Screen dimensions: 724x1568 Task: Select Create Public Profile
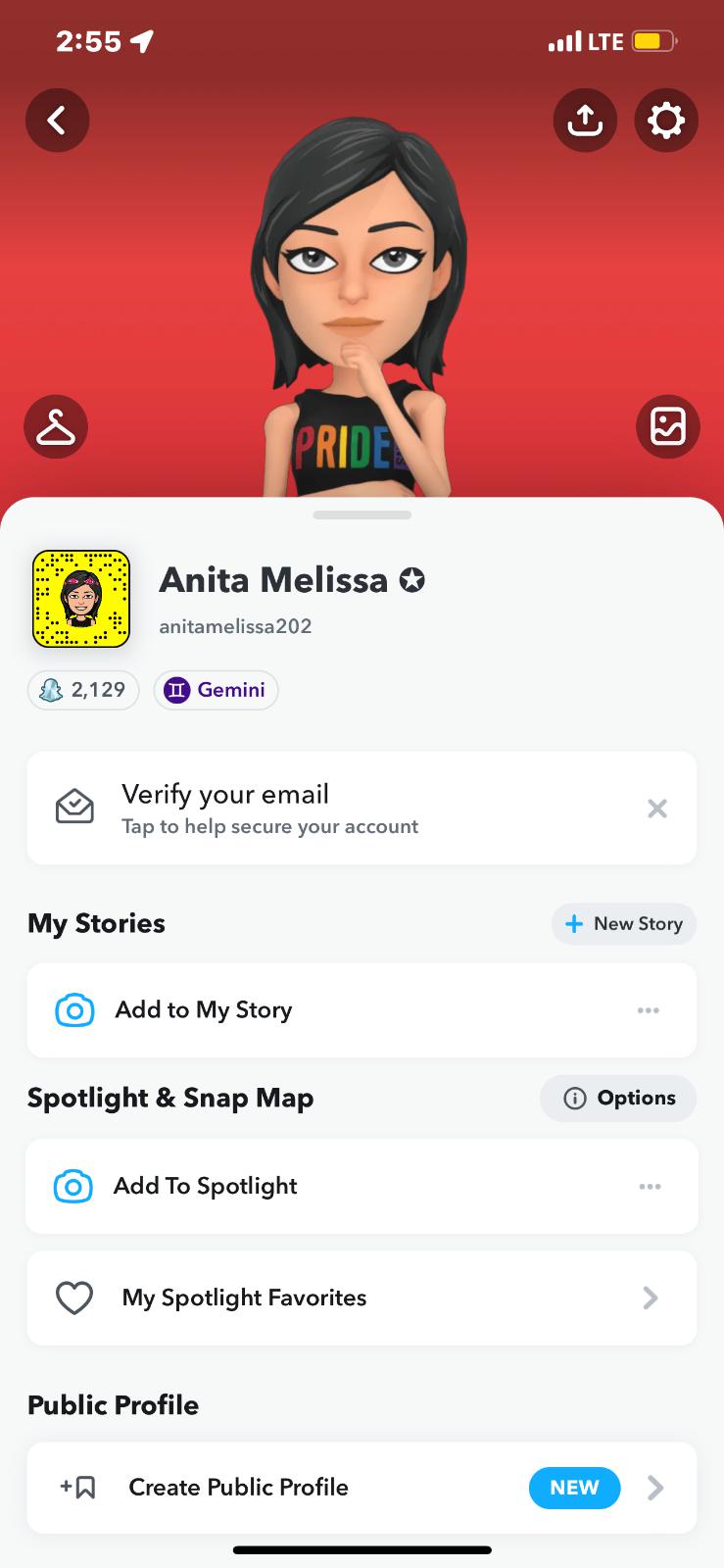(362, 1488)
